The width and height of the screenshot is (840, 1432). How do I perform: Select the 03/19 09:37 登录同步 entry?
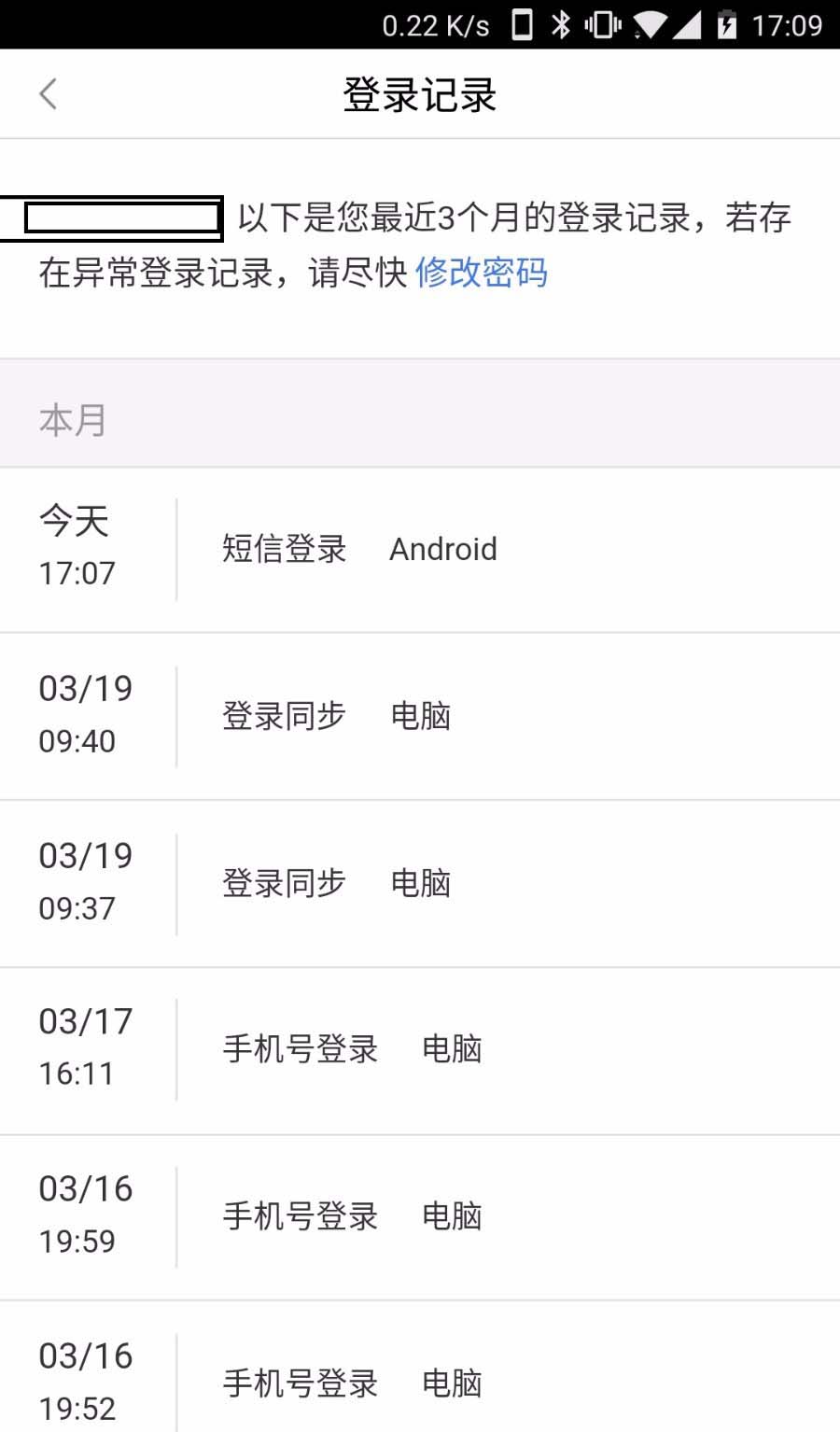point(420,882)
